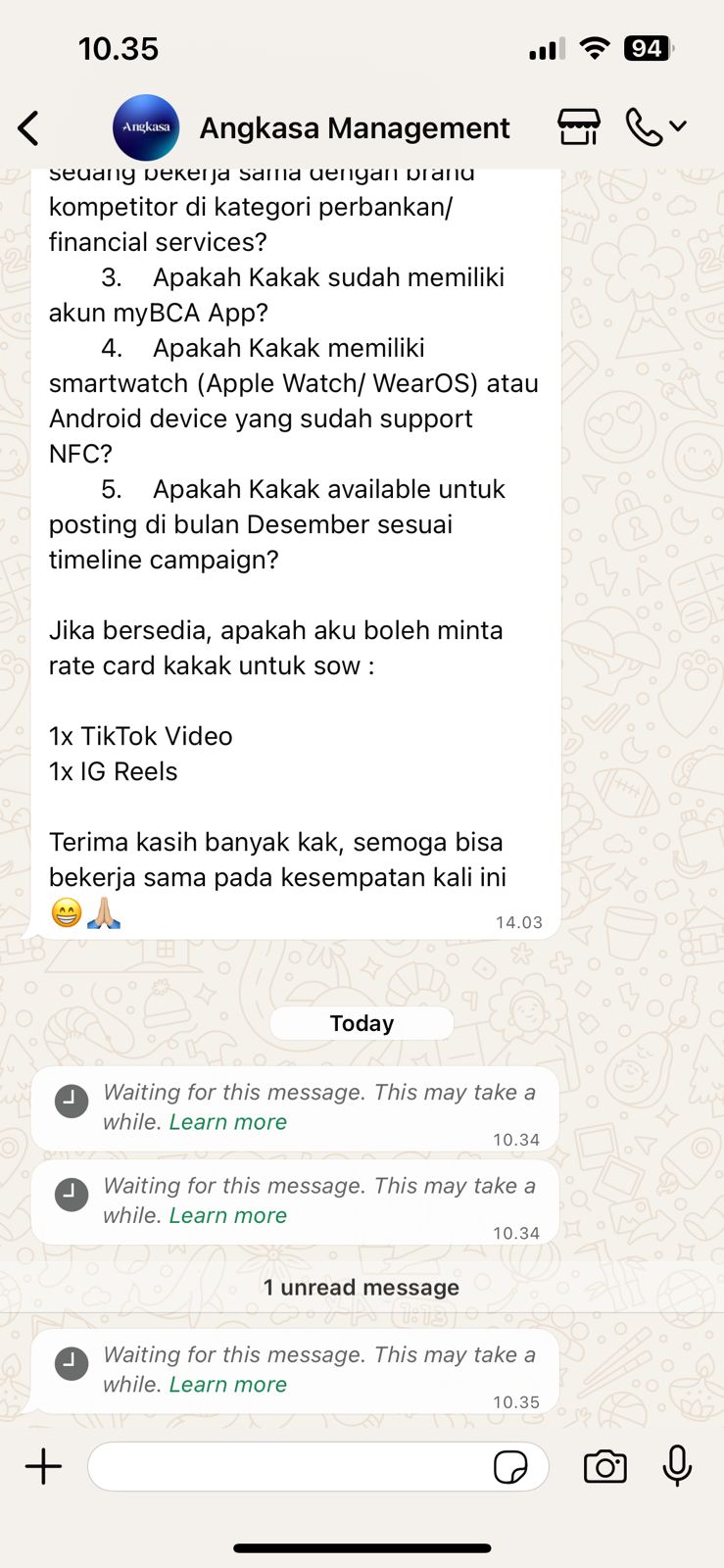Screen dimensions: 724x1568
Task: Open the business storefront catalog icon
Action: pos(578,127)
